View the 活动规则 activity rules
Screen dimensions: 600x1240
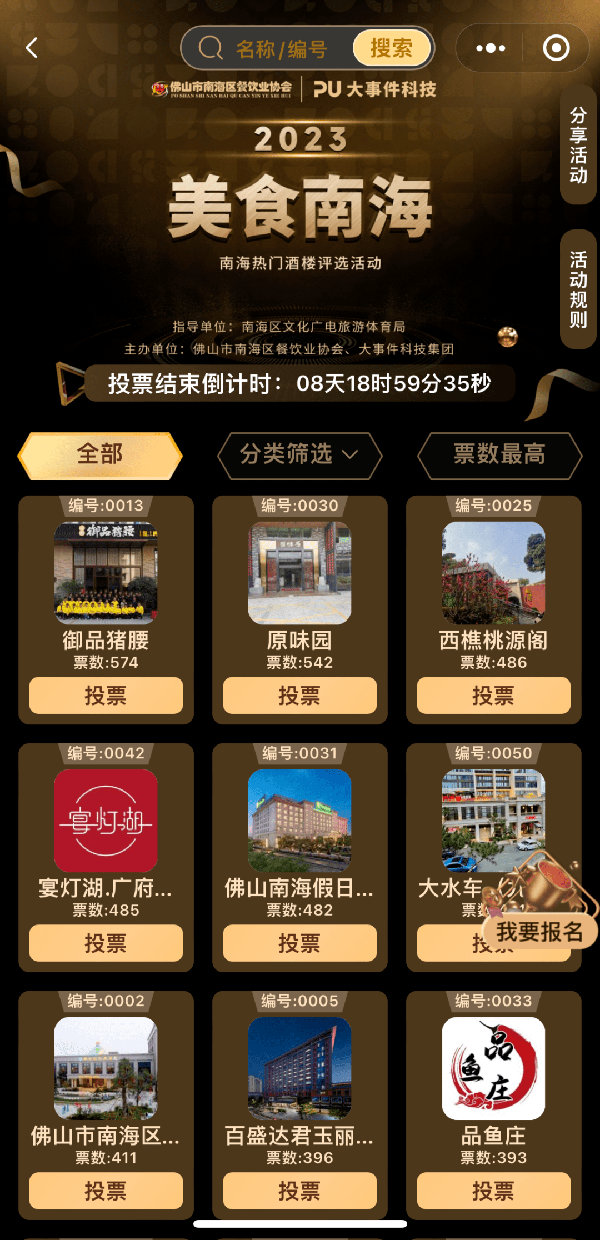pos(579,288)
